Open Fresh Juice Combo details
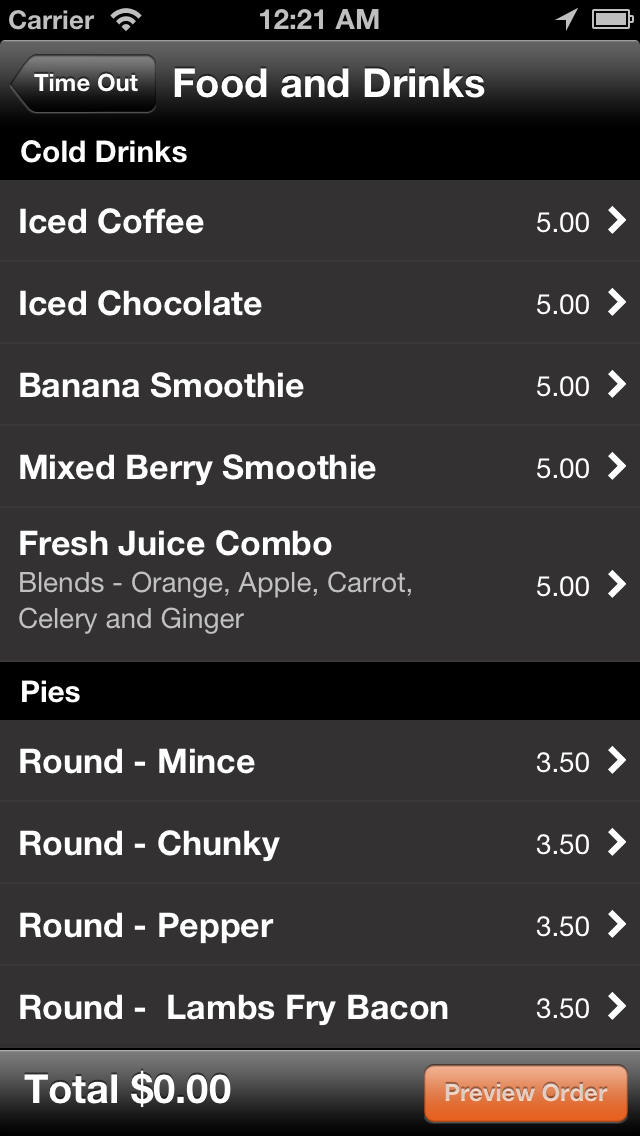The width and height of the screenshot is (640, 1136). pyautogui.click(x=320, y=584)
